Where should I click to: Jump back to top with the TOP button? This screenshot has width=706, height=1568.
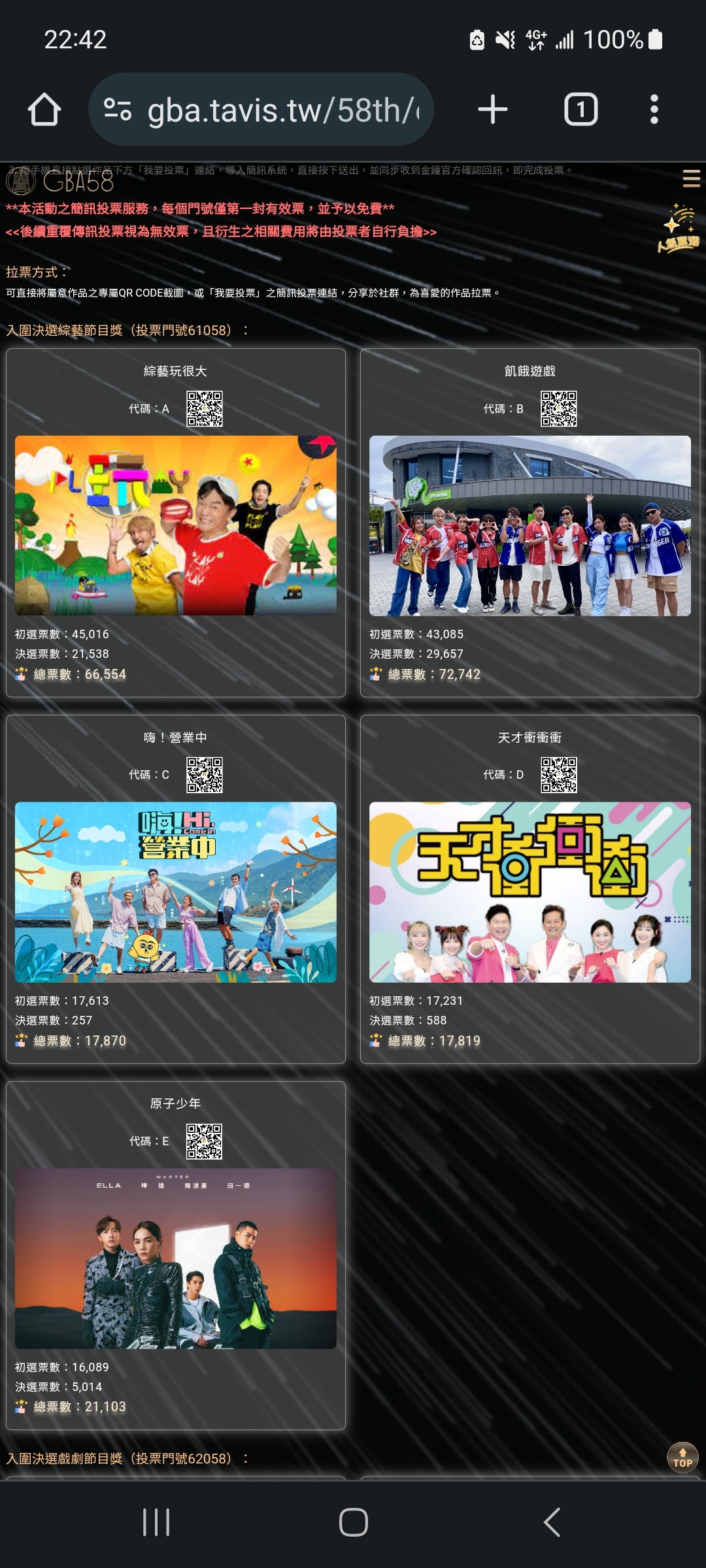tap(682, 1457)
